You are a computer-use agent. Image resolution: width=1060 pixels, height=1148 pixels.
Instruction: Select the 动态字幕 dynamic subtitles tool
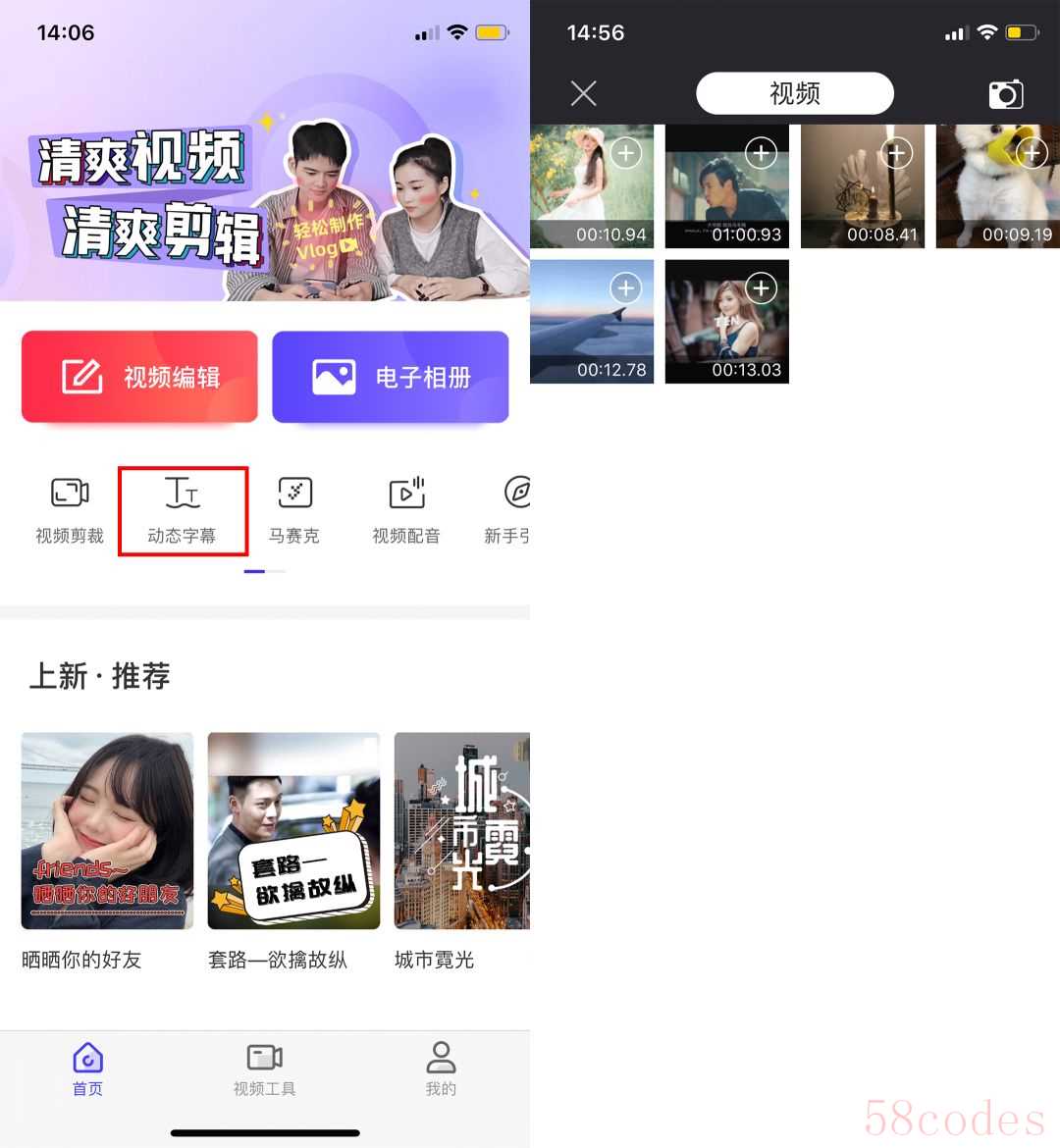[183, 510]
